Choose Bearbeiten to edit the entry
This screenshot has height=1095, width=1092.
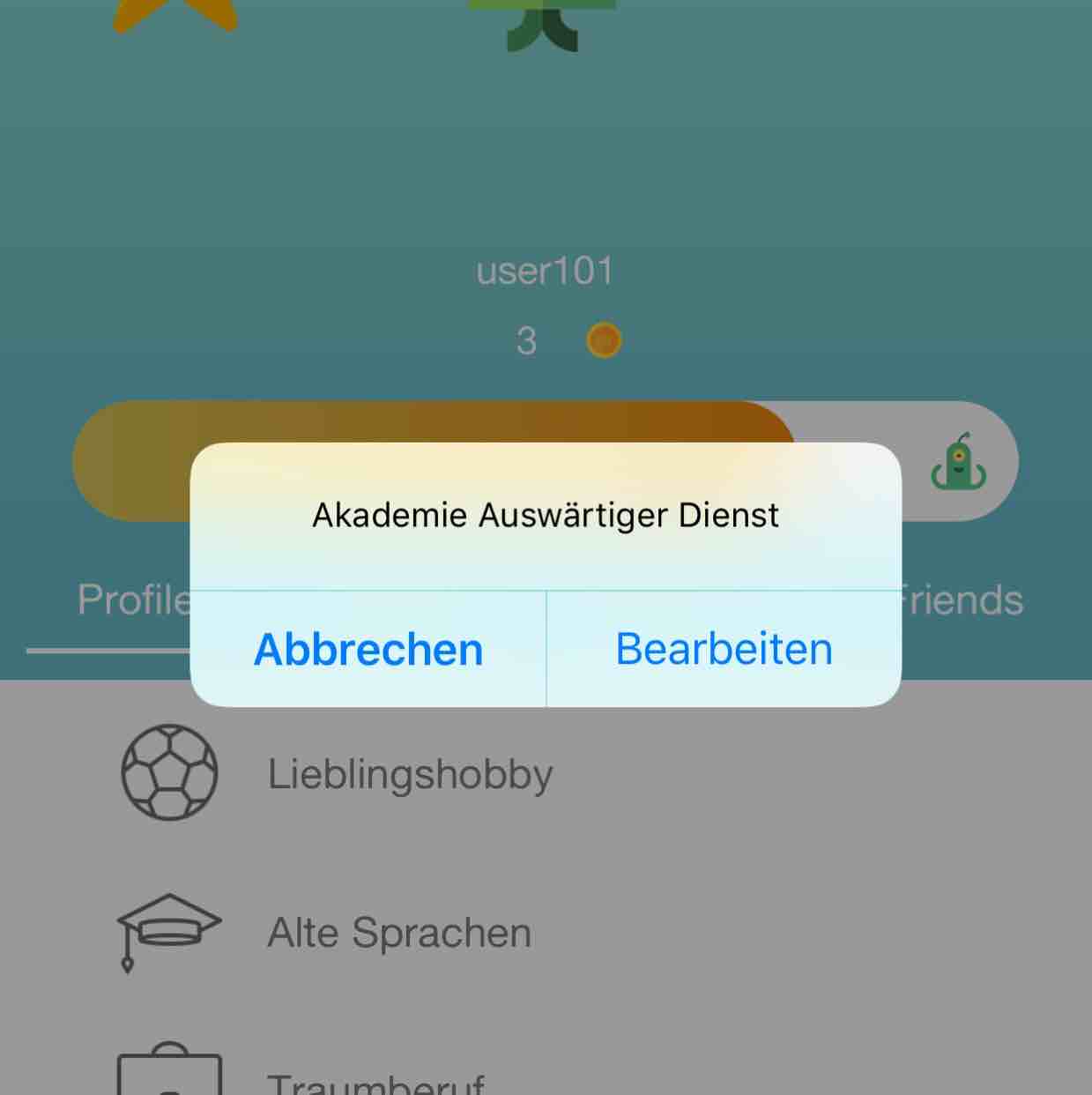[x=724, y=650]
